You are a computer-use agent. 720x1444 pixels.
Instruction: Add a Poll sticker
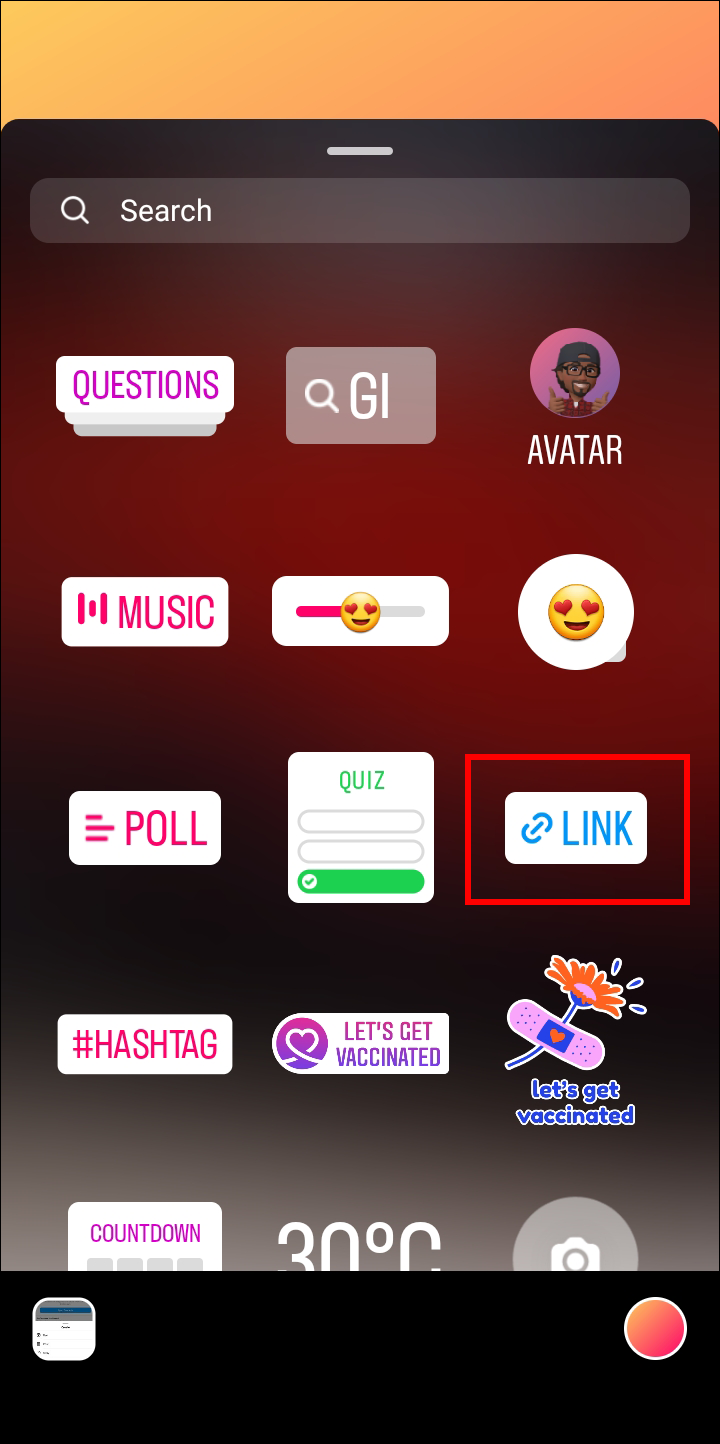(145, 828)
